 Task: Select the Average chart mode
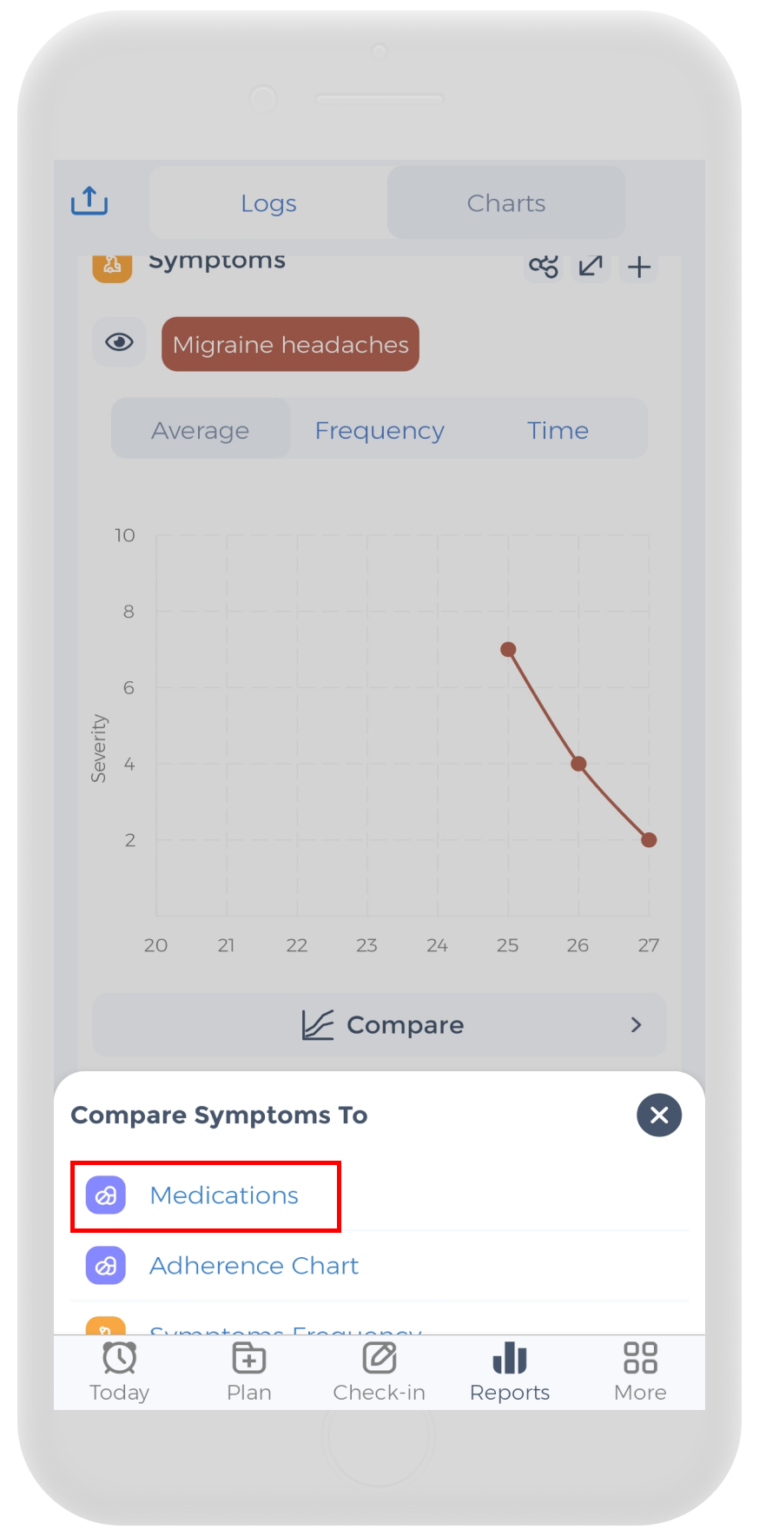(200, 430)
